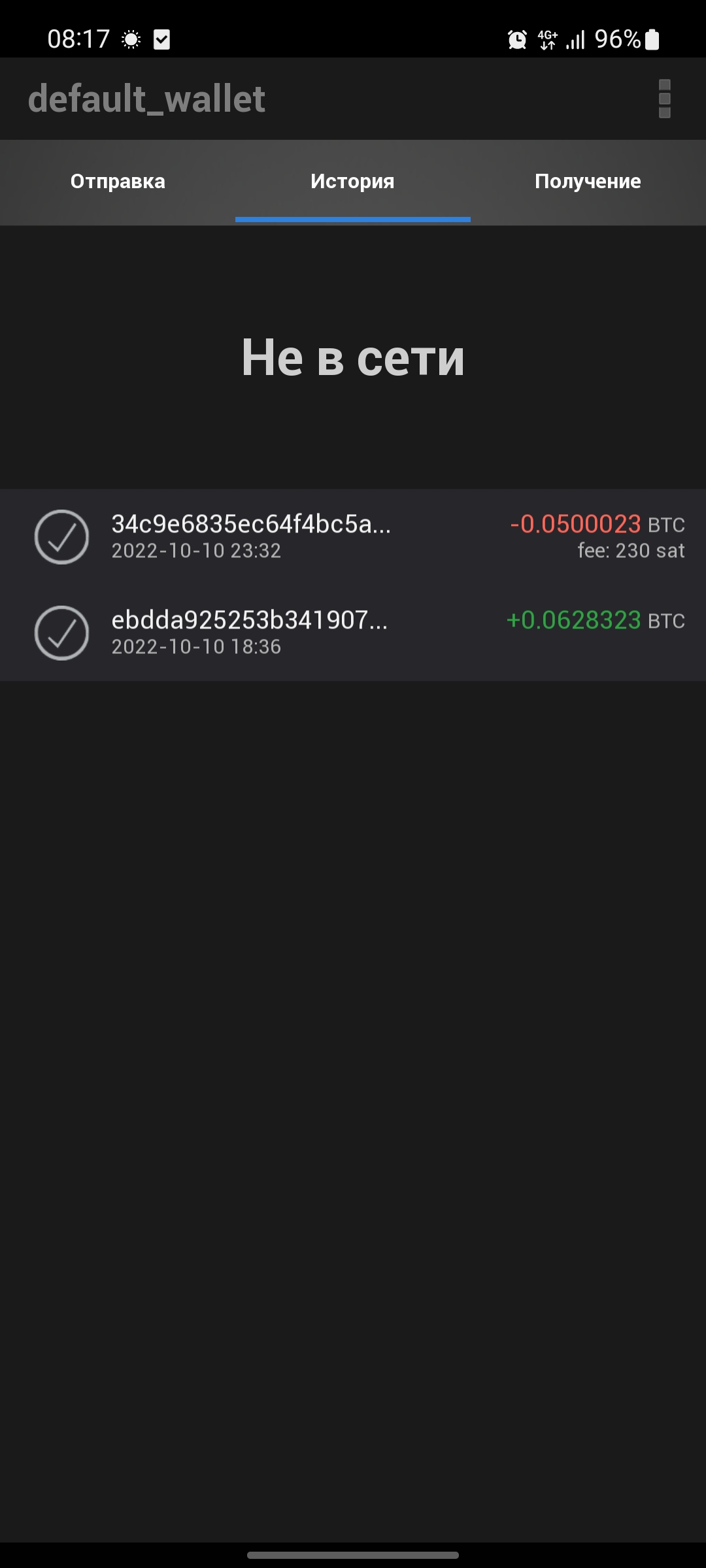Tap the confirmation checkmark of the -0.05 BTC transaction
This screenshot has width=706, height=1568.
(62, 537)
